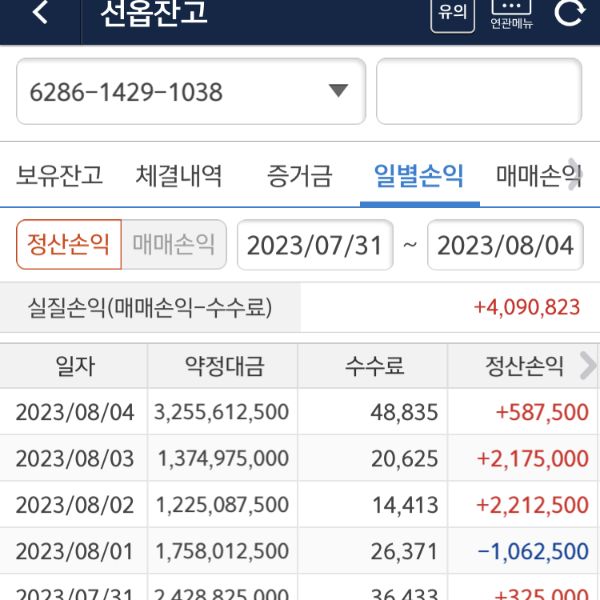Select the 정산손익 segment

click(69, 245)
